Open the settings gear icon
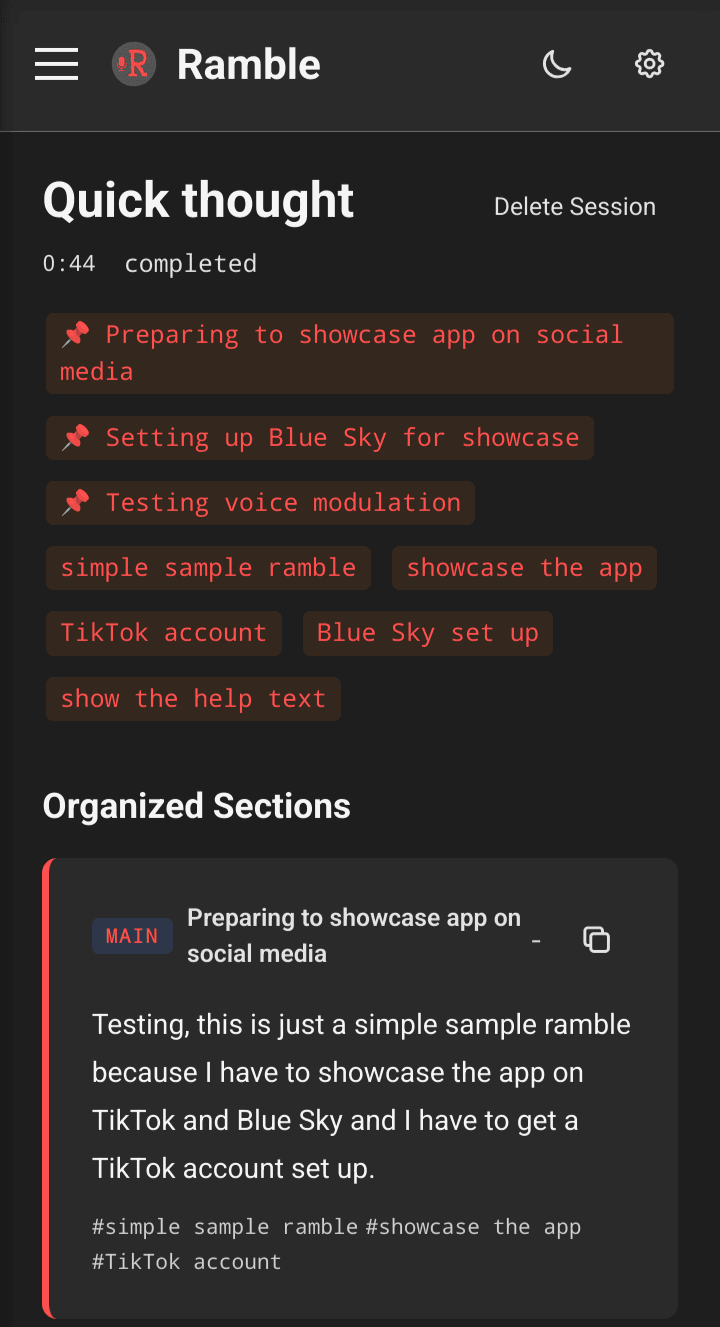The width and height of the screenshot is (720, 1327). click(648, 63)
